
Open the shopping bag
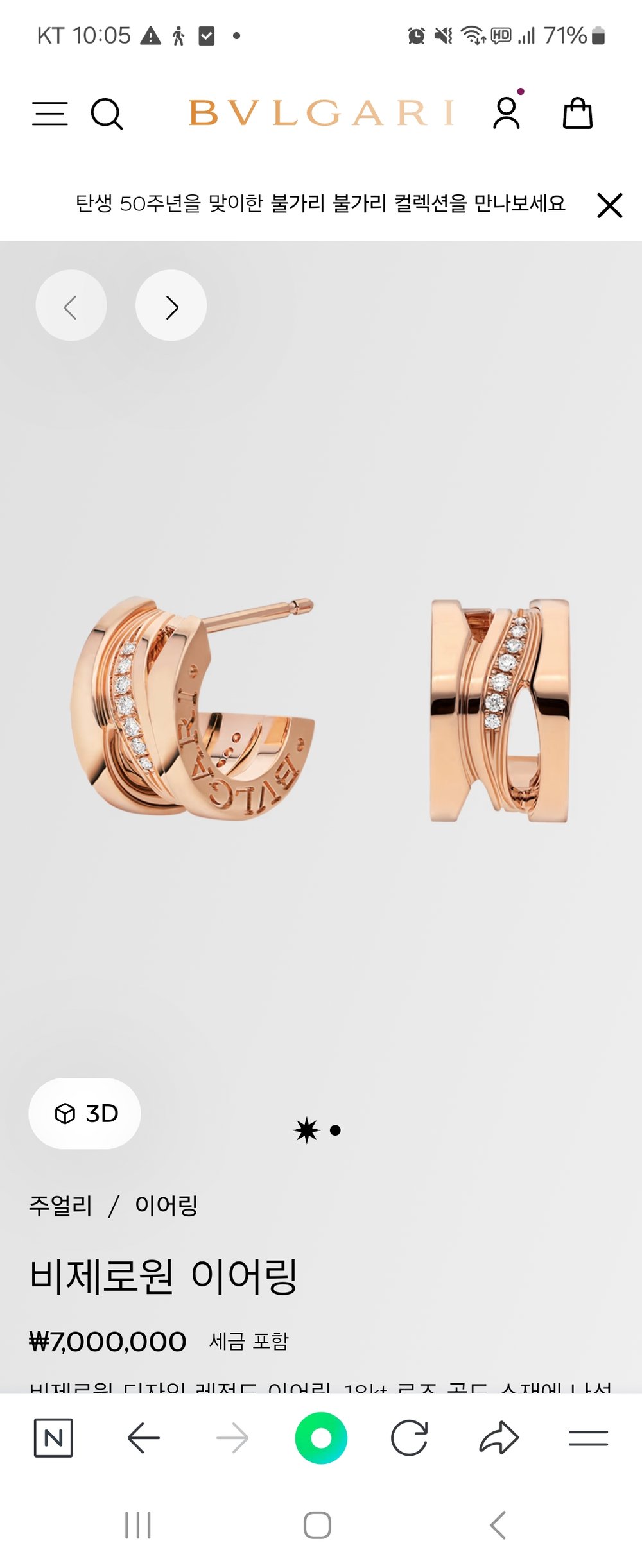(577, 114)
